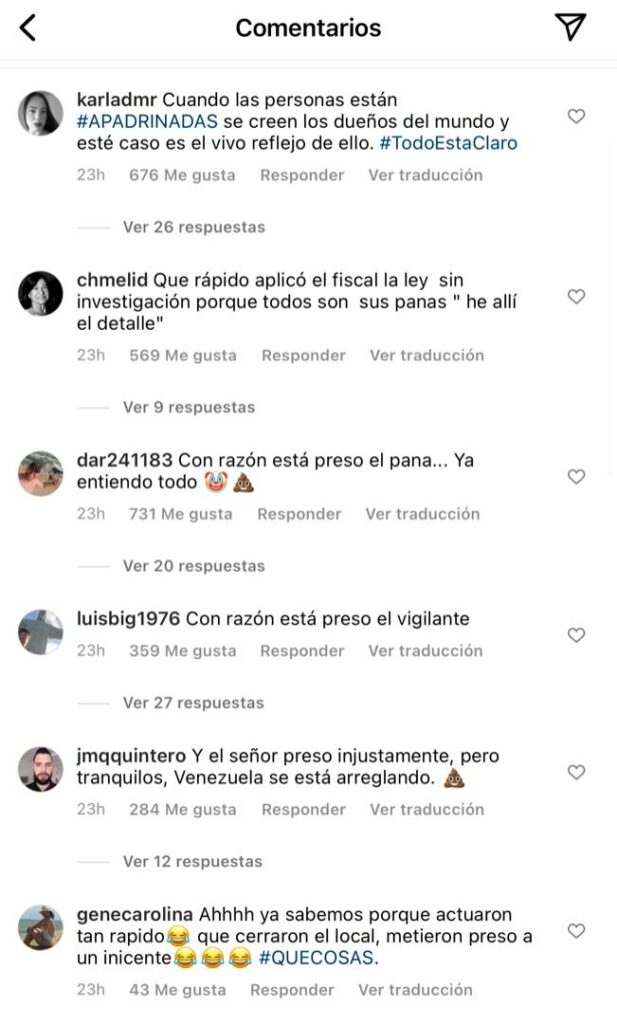Like chmelid's comment

(576, 297)
